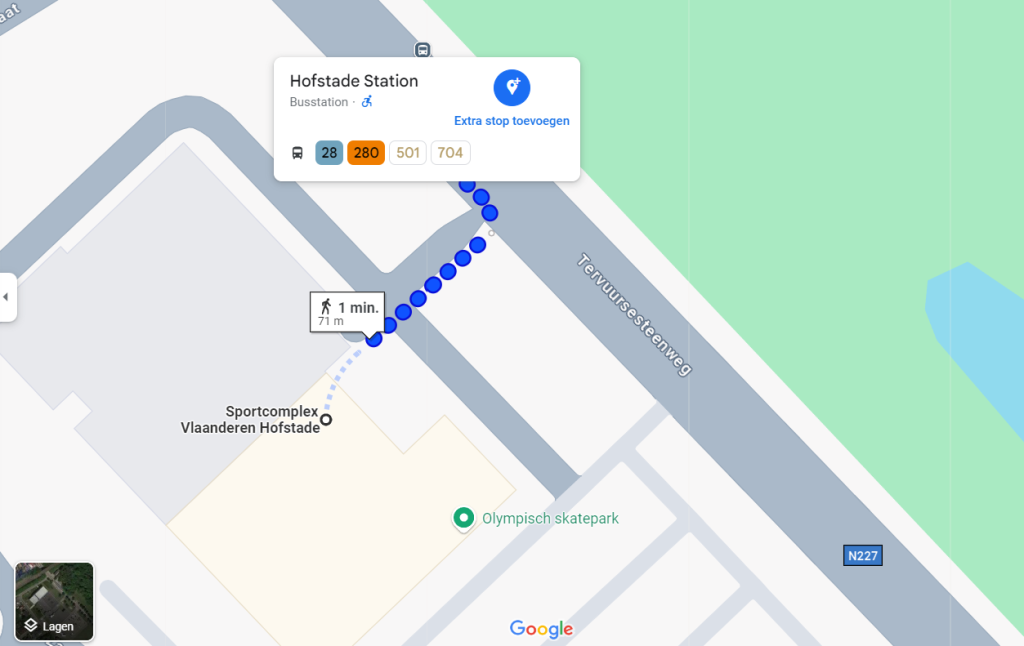Tap the bus stop icon above the card

point(423,50)
